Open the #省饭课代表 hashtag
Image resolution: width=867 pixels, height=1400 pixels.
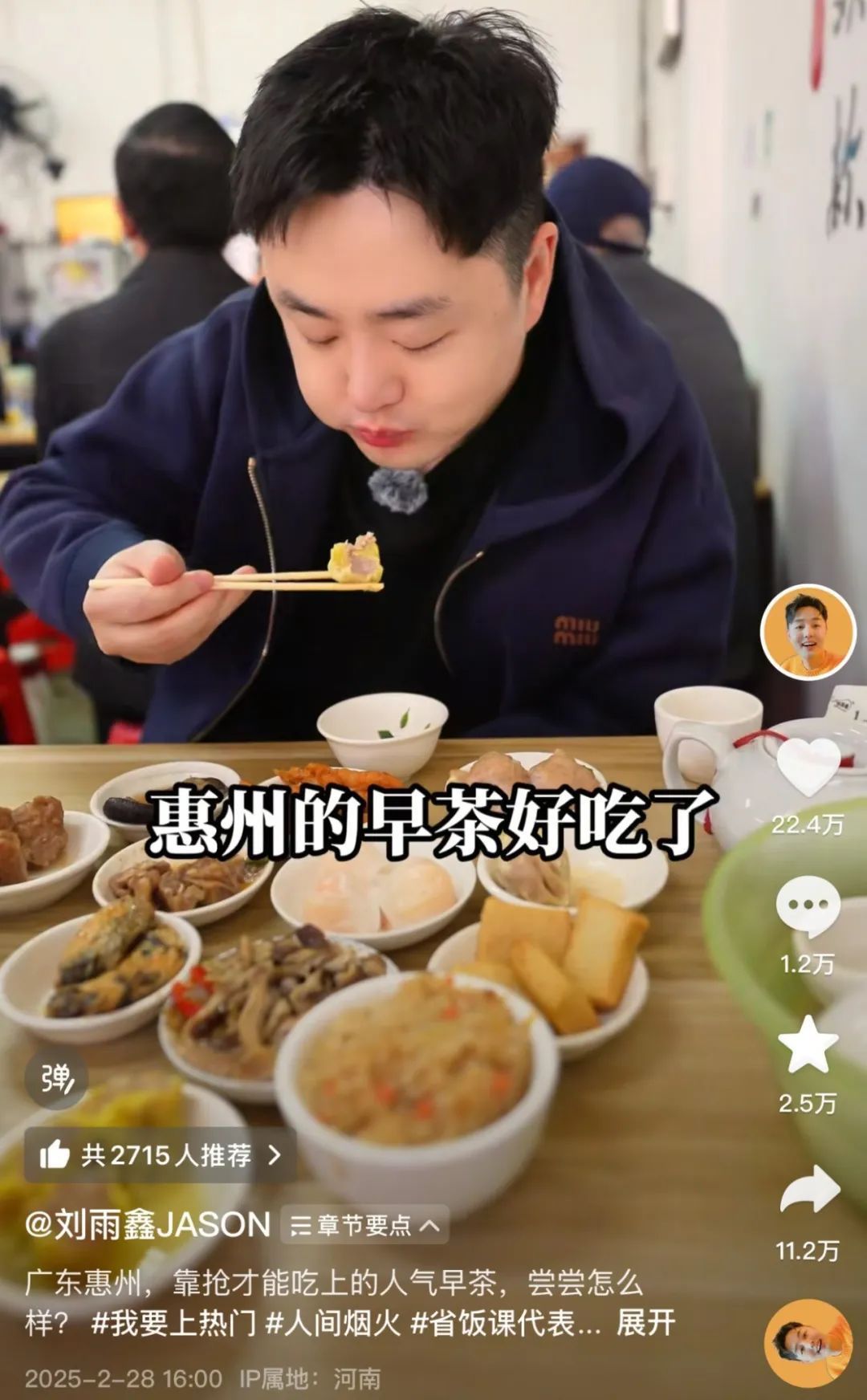click(x=504, y=1323)
